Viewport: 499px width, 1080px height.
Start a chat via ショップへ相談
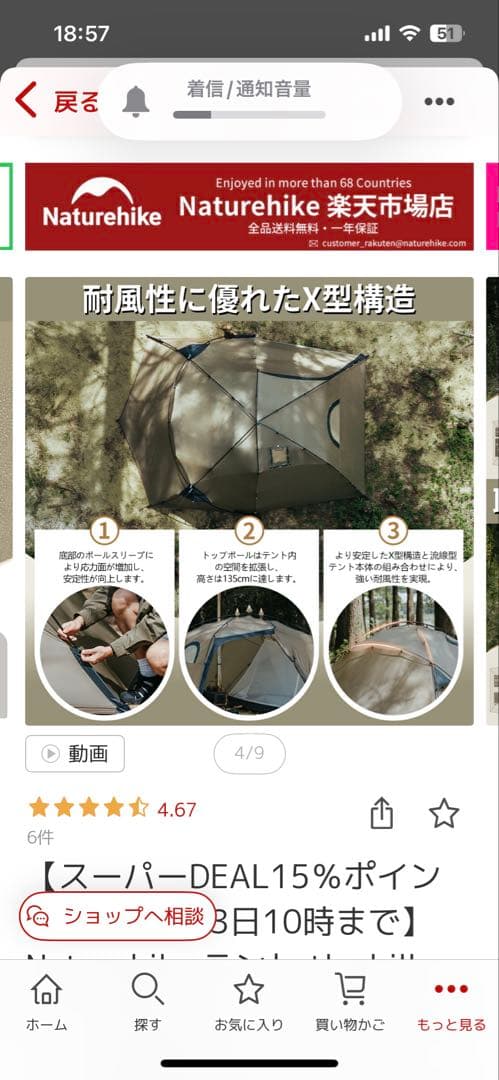coord(118,916)
